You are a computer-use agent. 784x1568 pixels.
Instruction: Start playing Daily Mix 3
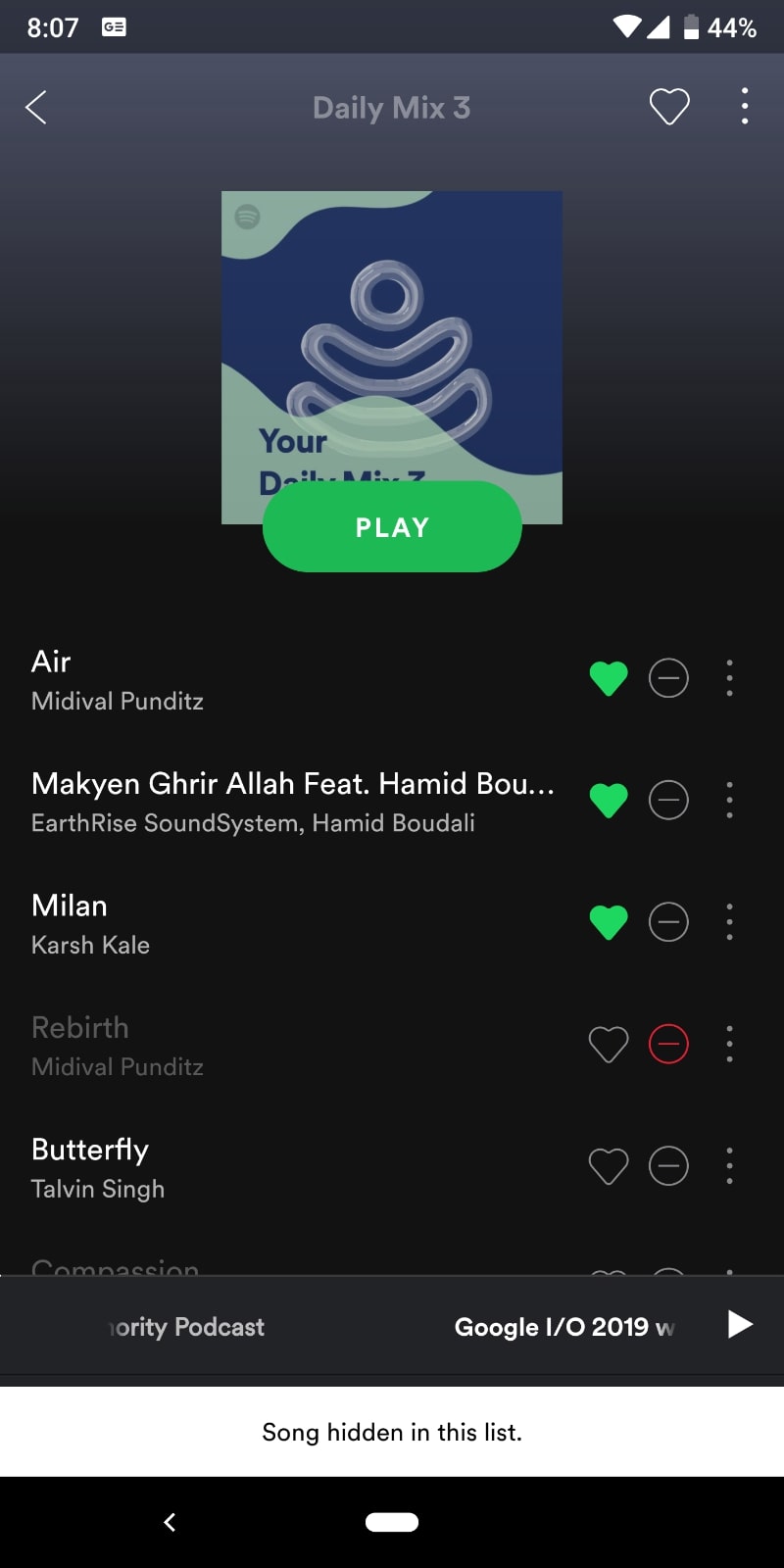point(392,527)
